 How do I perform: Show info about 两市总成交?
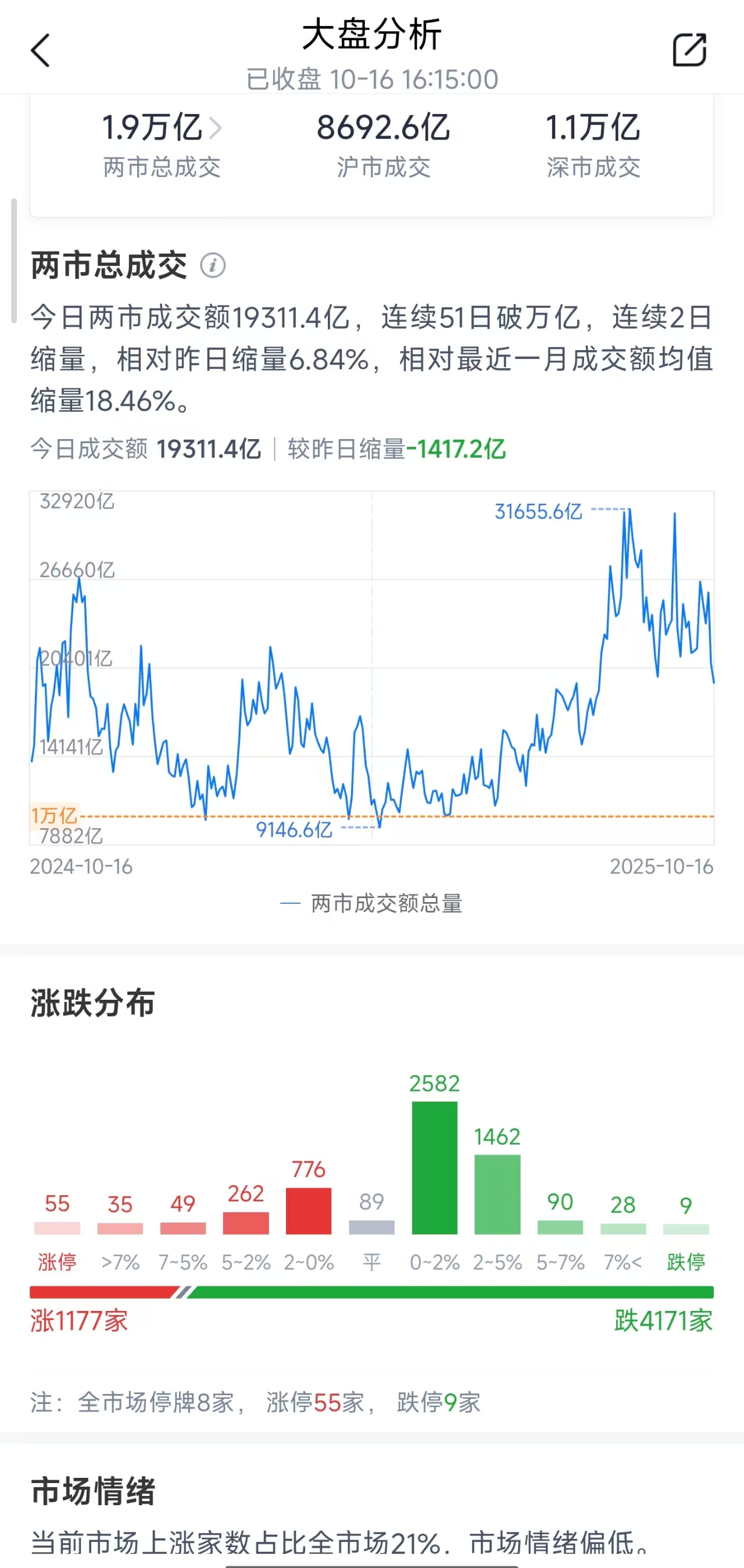point(213,266)
